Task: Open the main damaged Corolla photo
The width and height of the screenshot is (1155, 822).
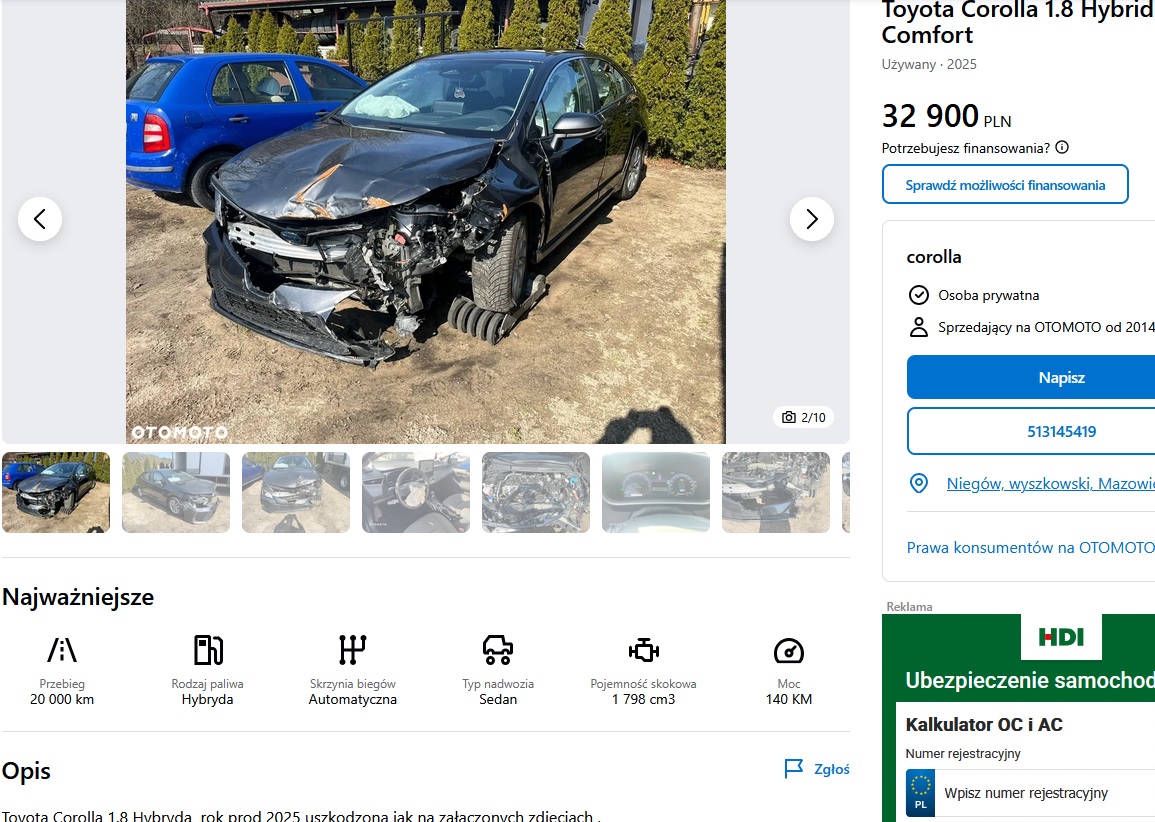Action: 425,220
